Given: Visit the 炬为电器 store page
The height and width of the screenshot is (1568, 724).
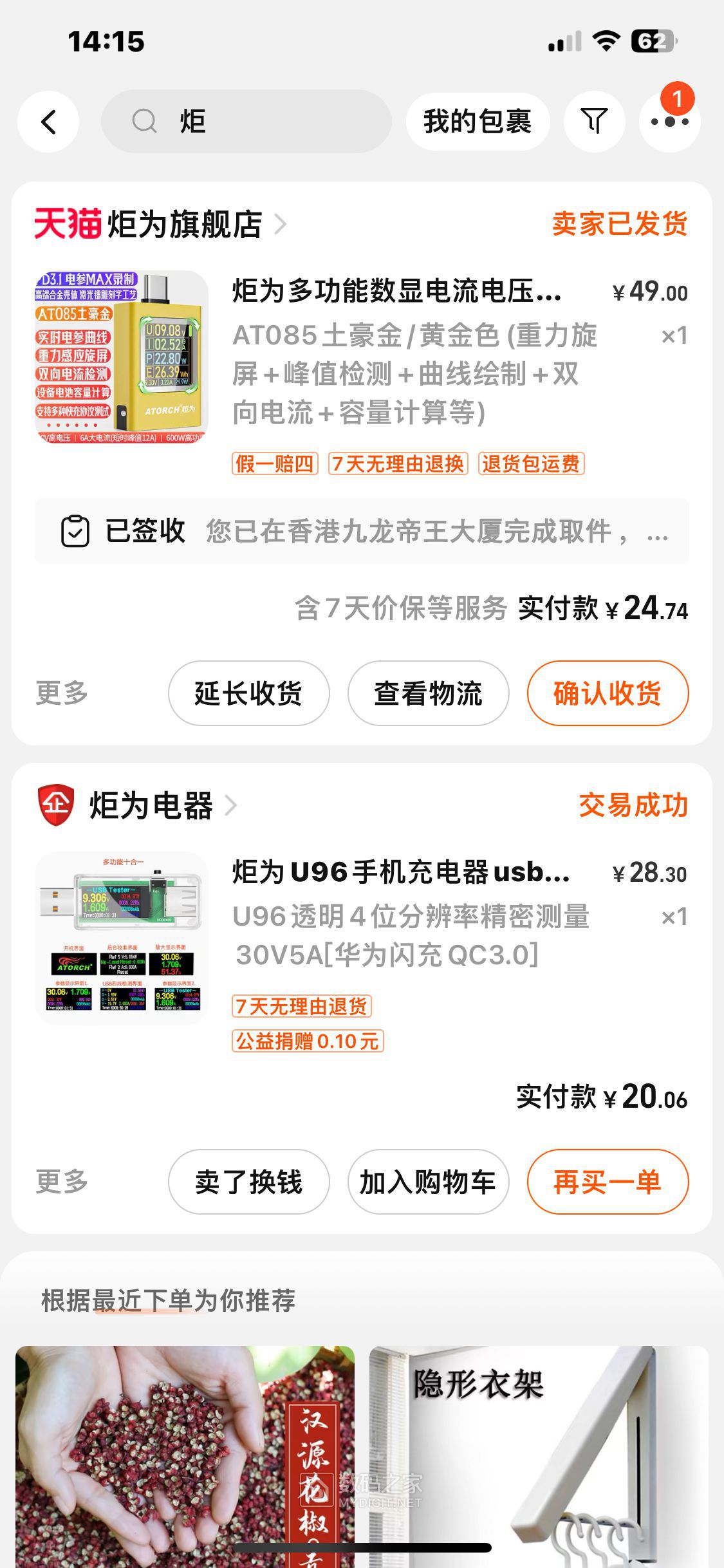Looking at the screenshot, I should 152,805.
